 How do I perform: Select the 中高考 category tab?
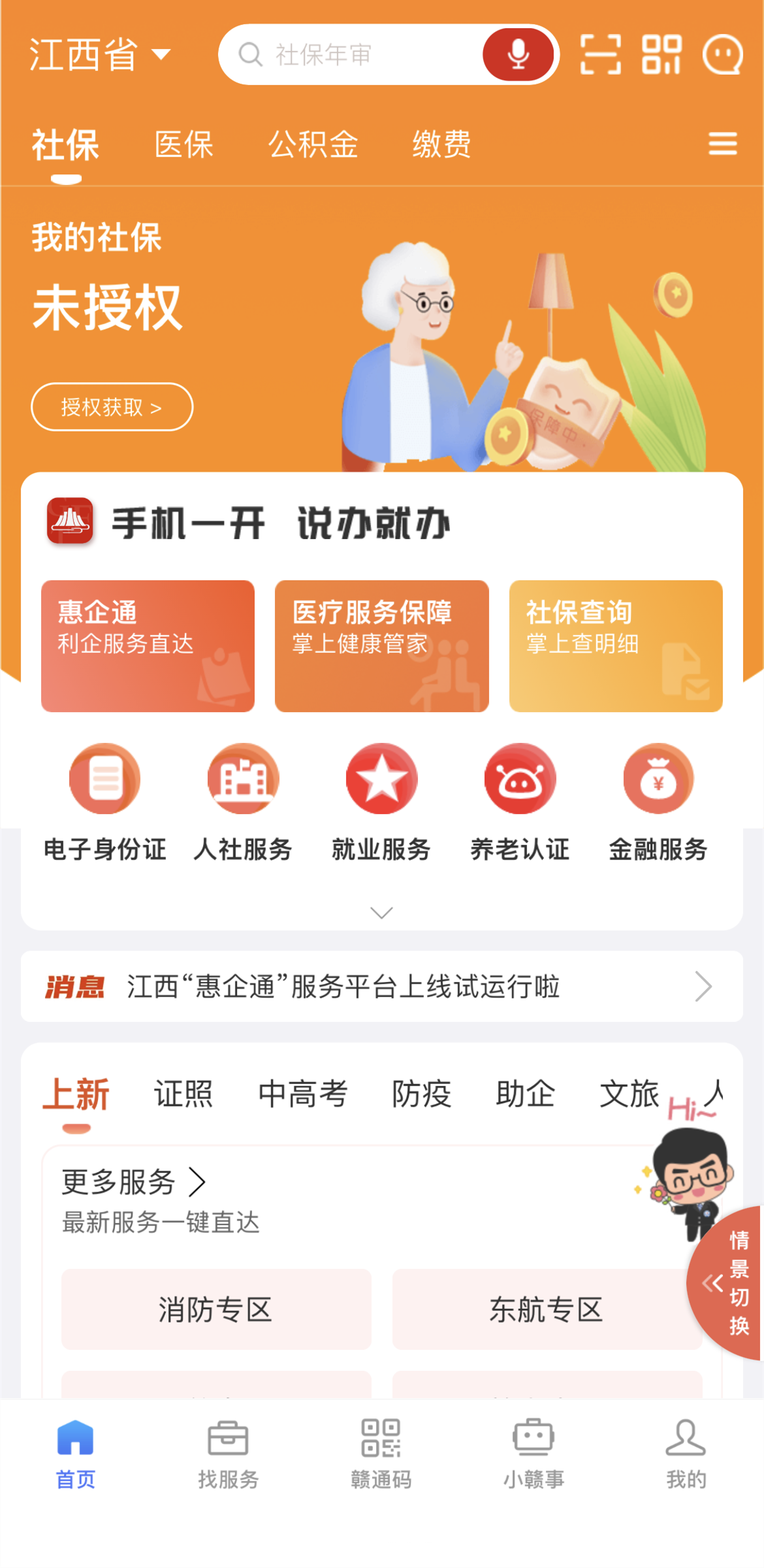pos(303,1094)
